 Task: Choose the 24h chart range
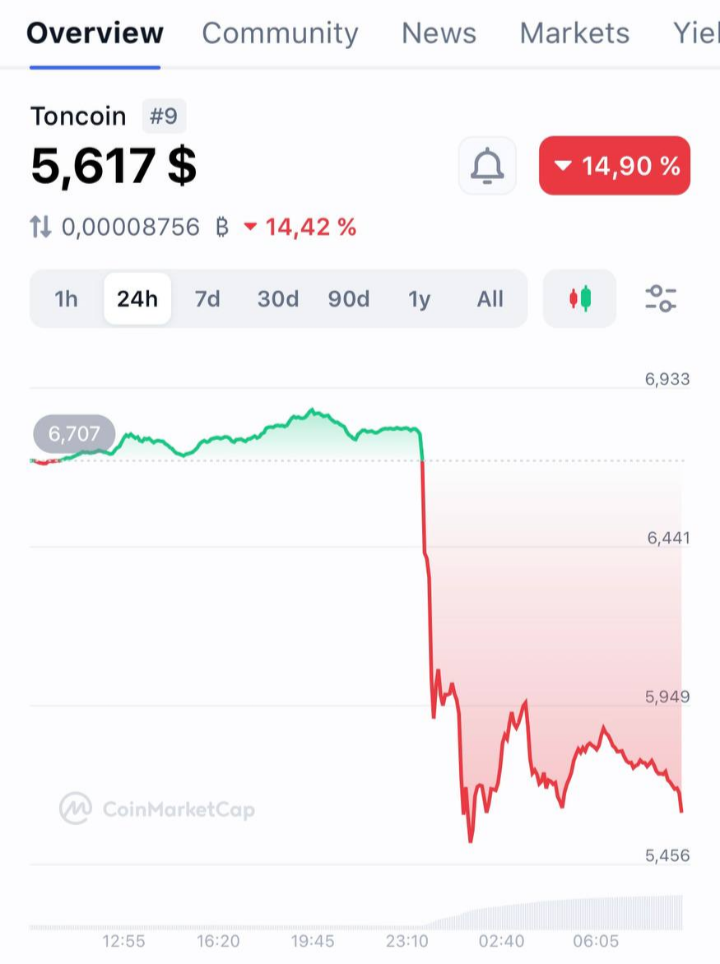[137, 299]
